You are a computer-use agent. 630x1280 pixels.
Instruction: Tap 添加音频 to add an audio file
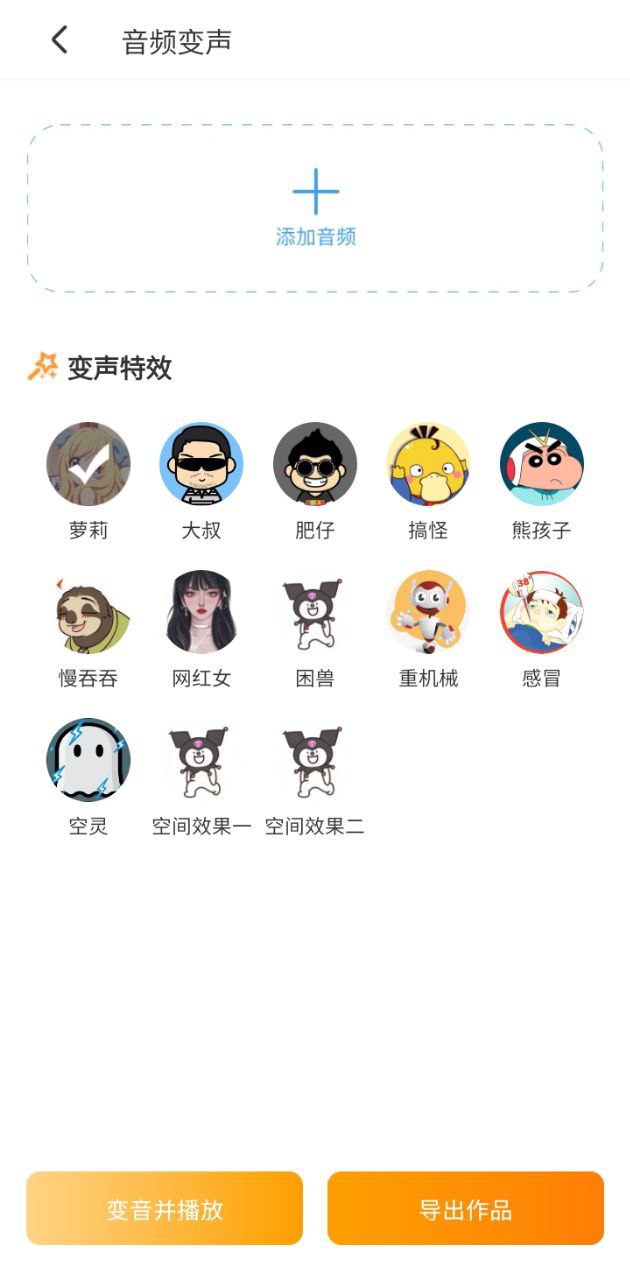(x=315, y=208)
